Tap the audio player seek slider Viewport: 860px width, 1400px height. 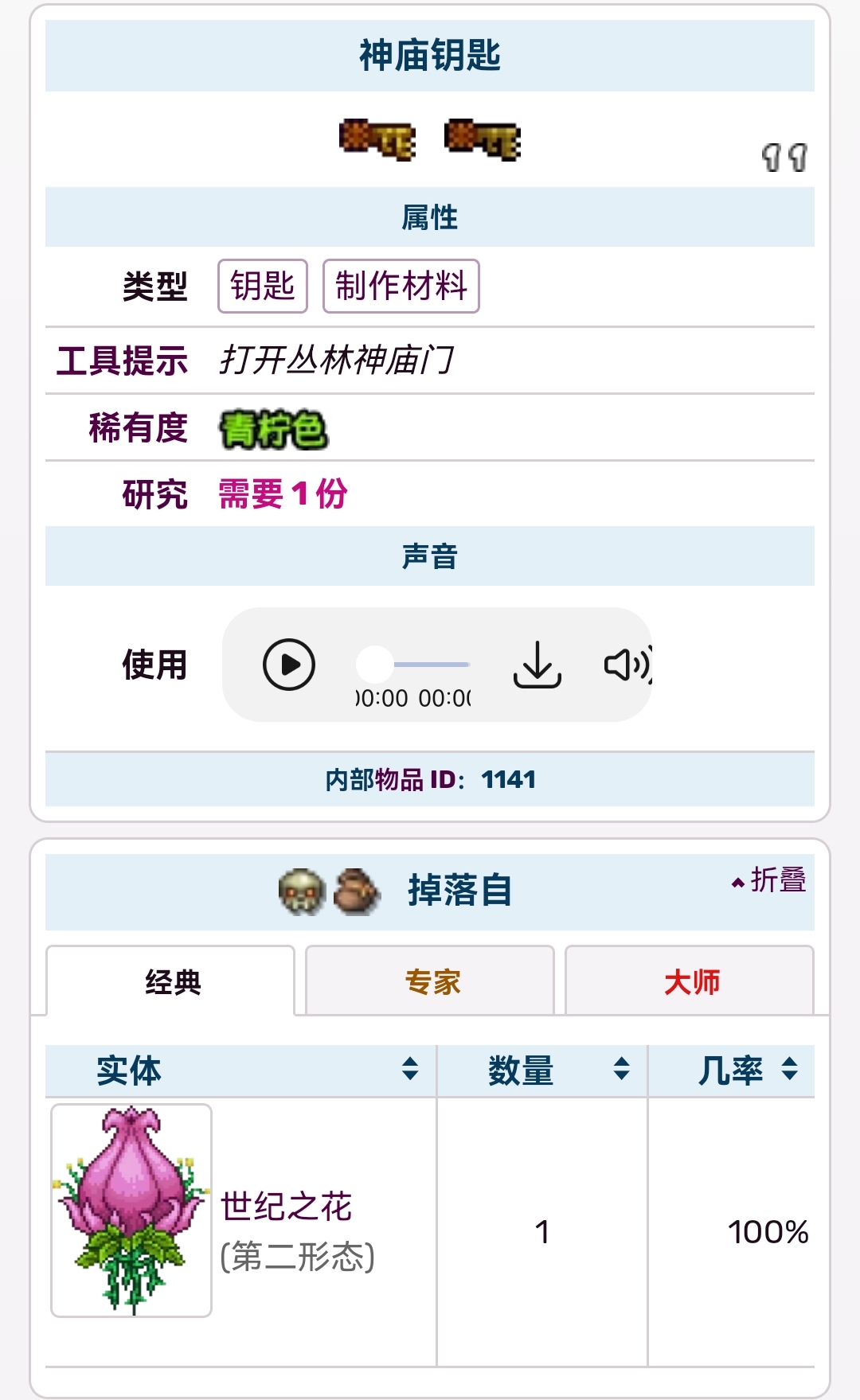point(422,664)
